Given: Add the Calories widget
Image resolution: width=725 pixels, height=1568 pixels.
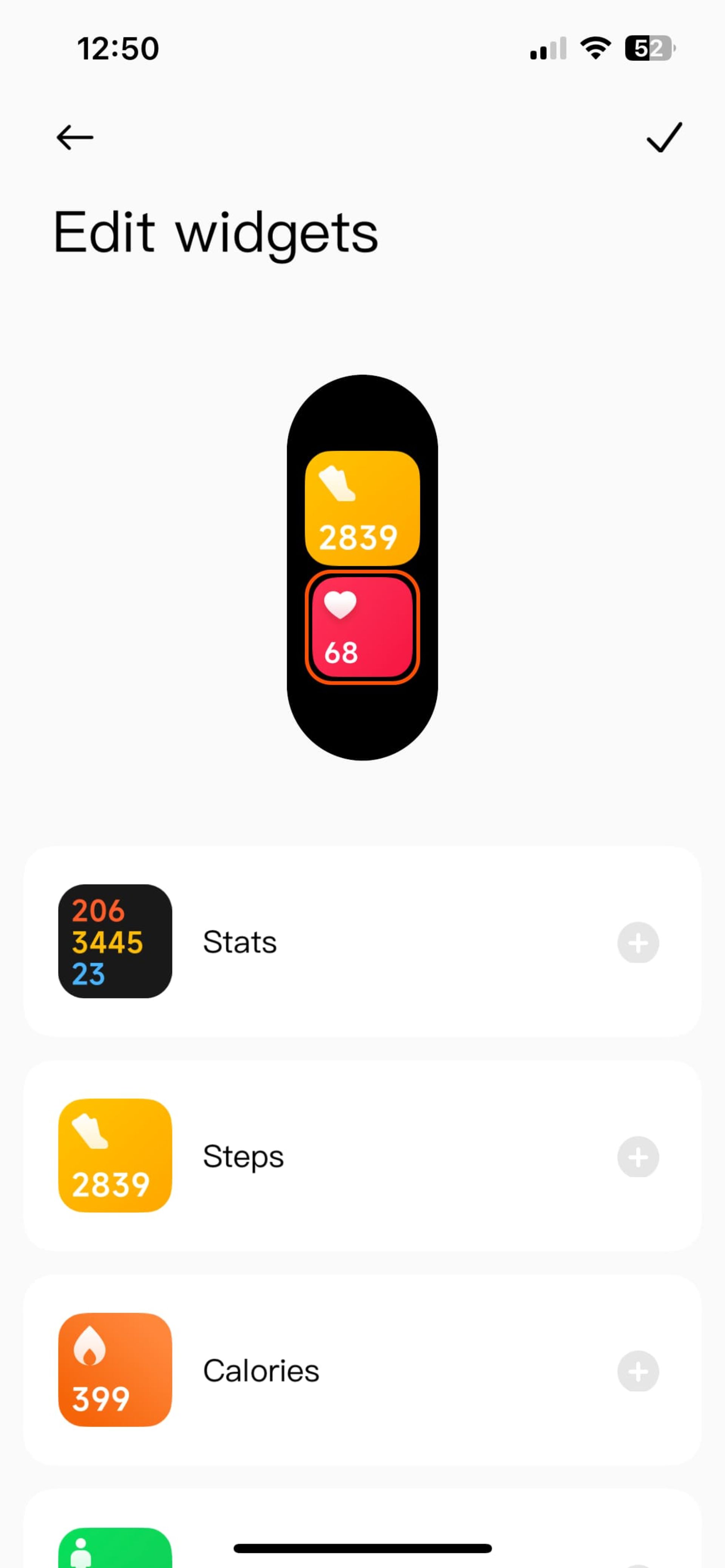Looking at the screenshot, I should pos(637,1371).
